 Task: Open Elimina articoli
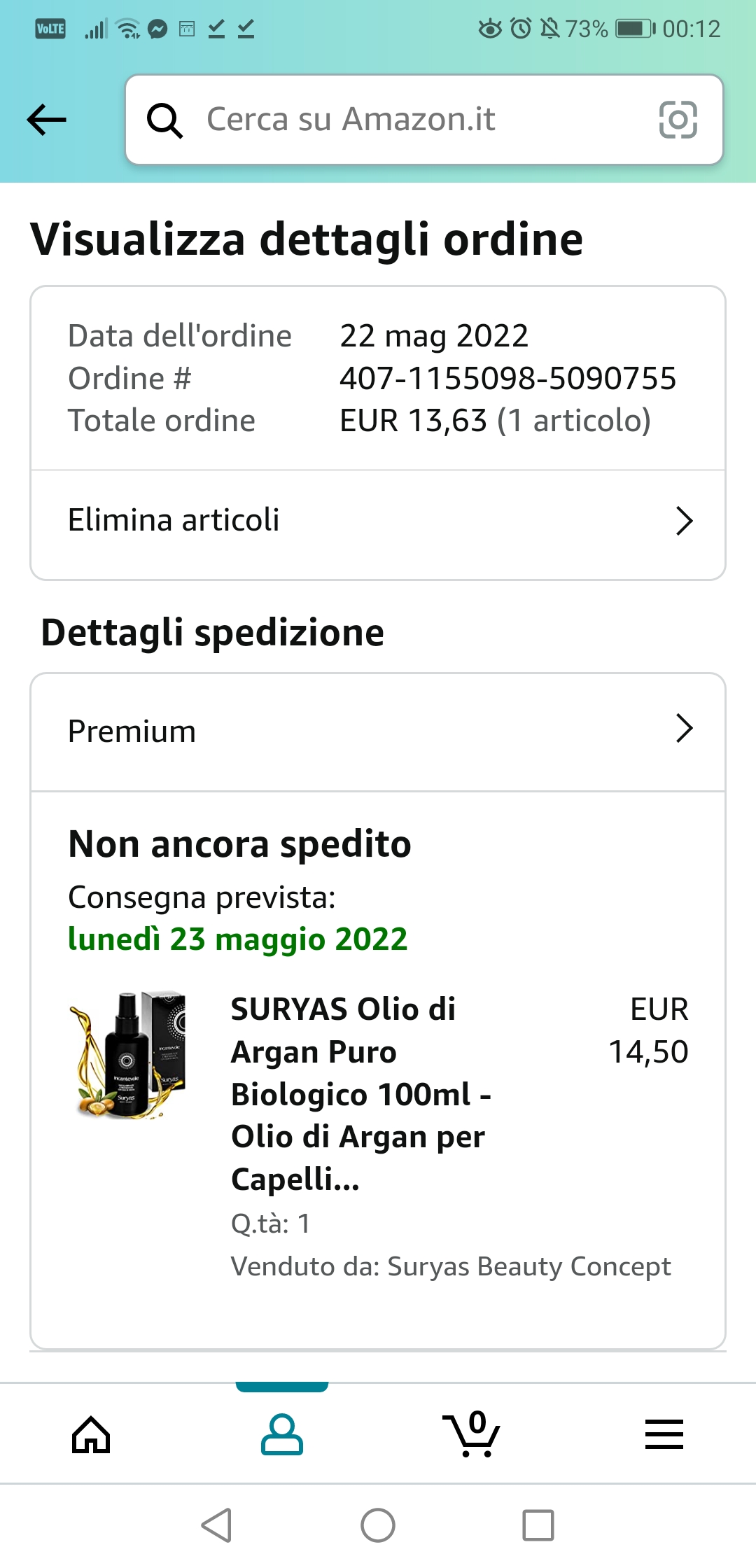coord(378,521)
